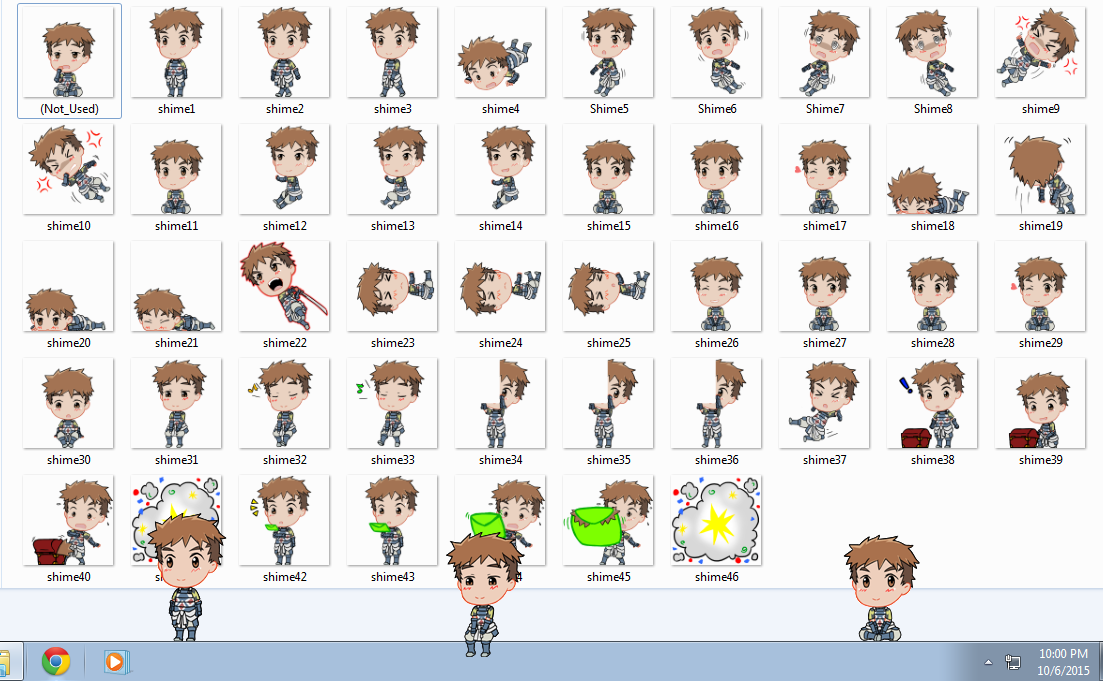This screenshot has width=1103, height=681.
Task: Open the shime40 thumbnail
Action: click(x=69, y=522)
